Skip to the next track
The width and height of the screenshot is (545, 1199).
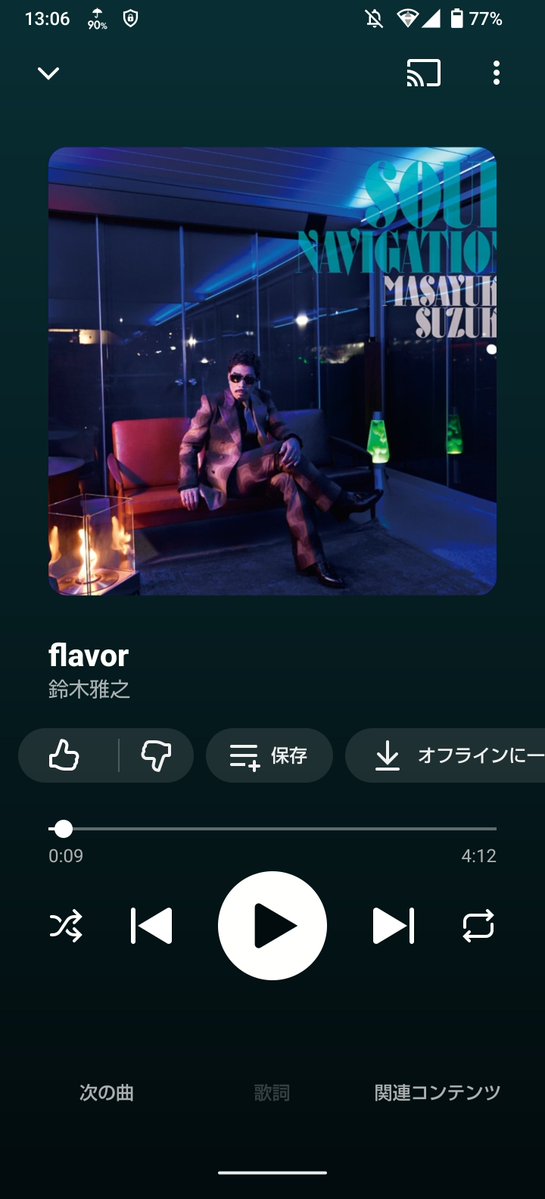(394, 927)
